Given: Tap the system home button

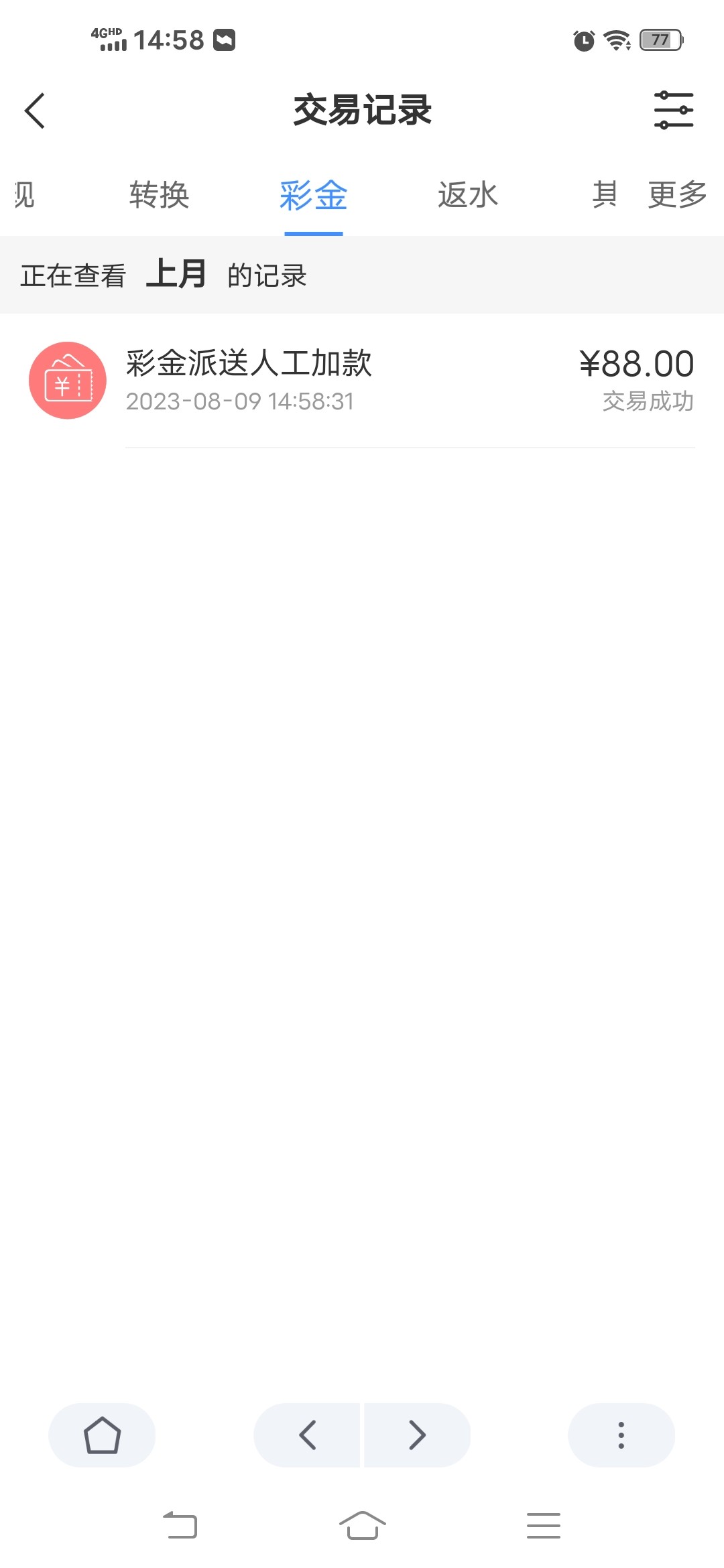Looking at the screenshot, I should (x=362, y=1526).
